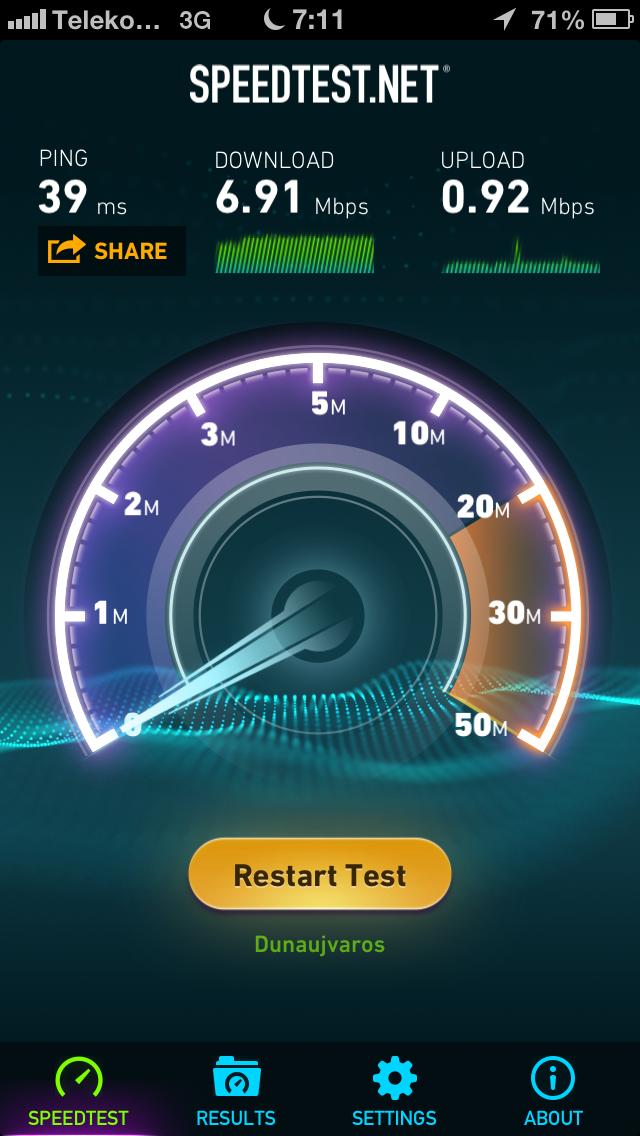The image size is (640, 1136).
Task: Switch to the Results tab
Action: coord(236,1090)
